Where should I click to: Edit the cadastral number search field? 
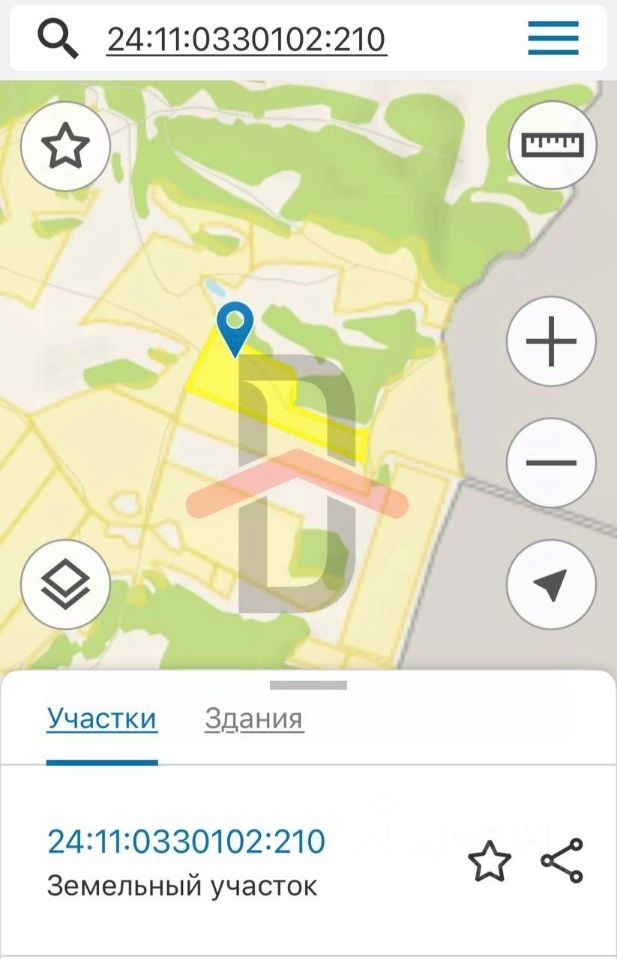pyautogui.click(x=246, y=39)
